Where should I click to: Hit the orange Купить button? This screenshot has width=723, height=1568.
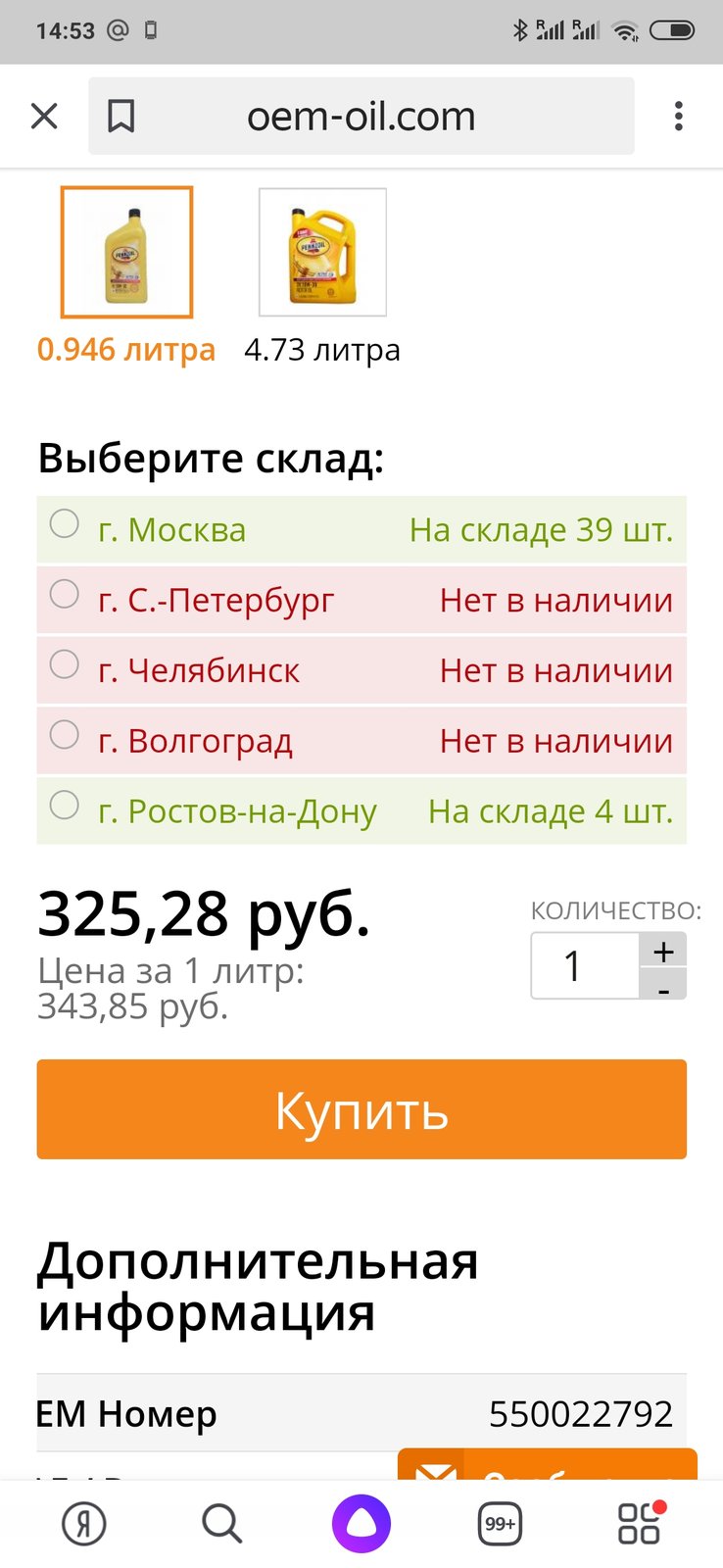click(x=361, y=1109)
